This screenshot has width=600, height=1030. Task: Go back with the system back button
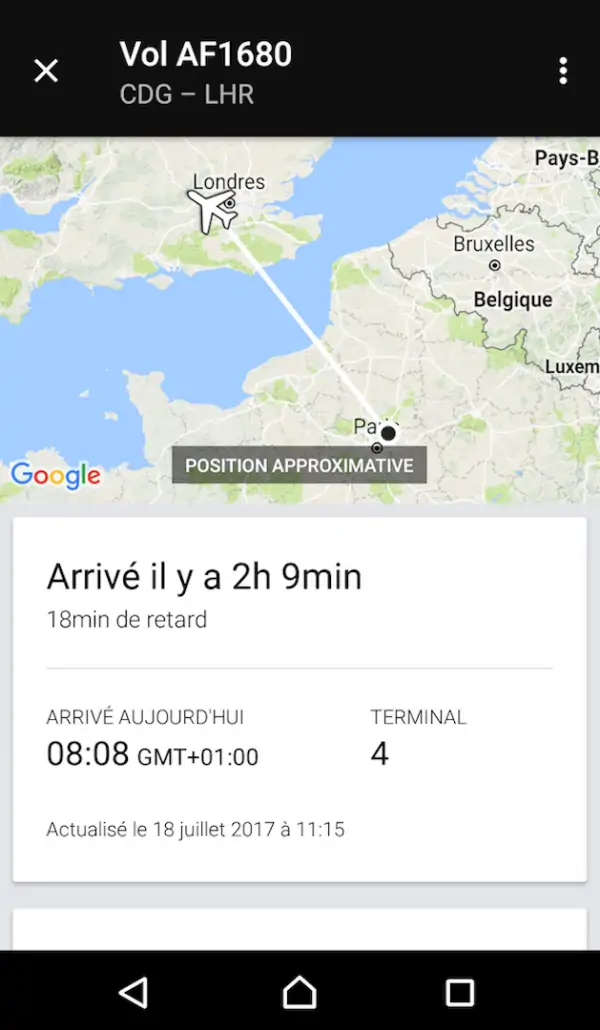tap(133, 992)
